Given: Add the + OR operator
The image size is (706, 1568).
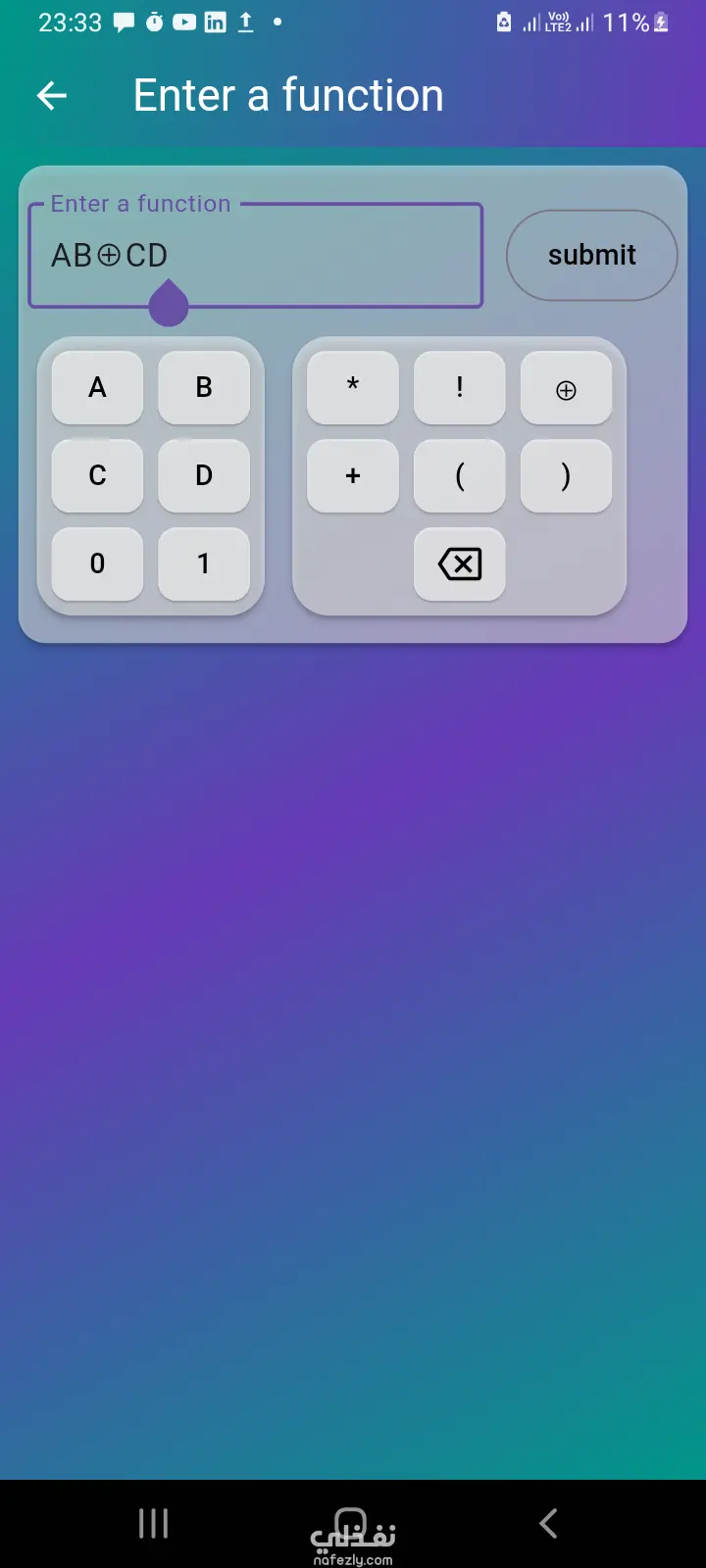Looking at the screenshot, I should pyautogui.click(x=353, y=476).
